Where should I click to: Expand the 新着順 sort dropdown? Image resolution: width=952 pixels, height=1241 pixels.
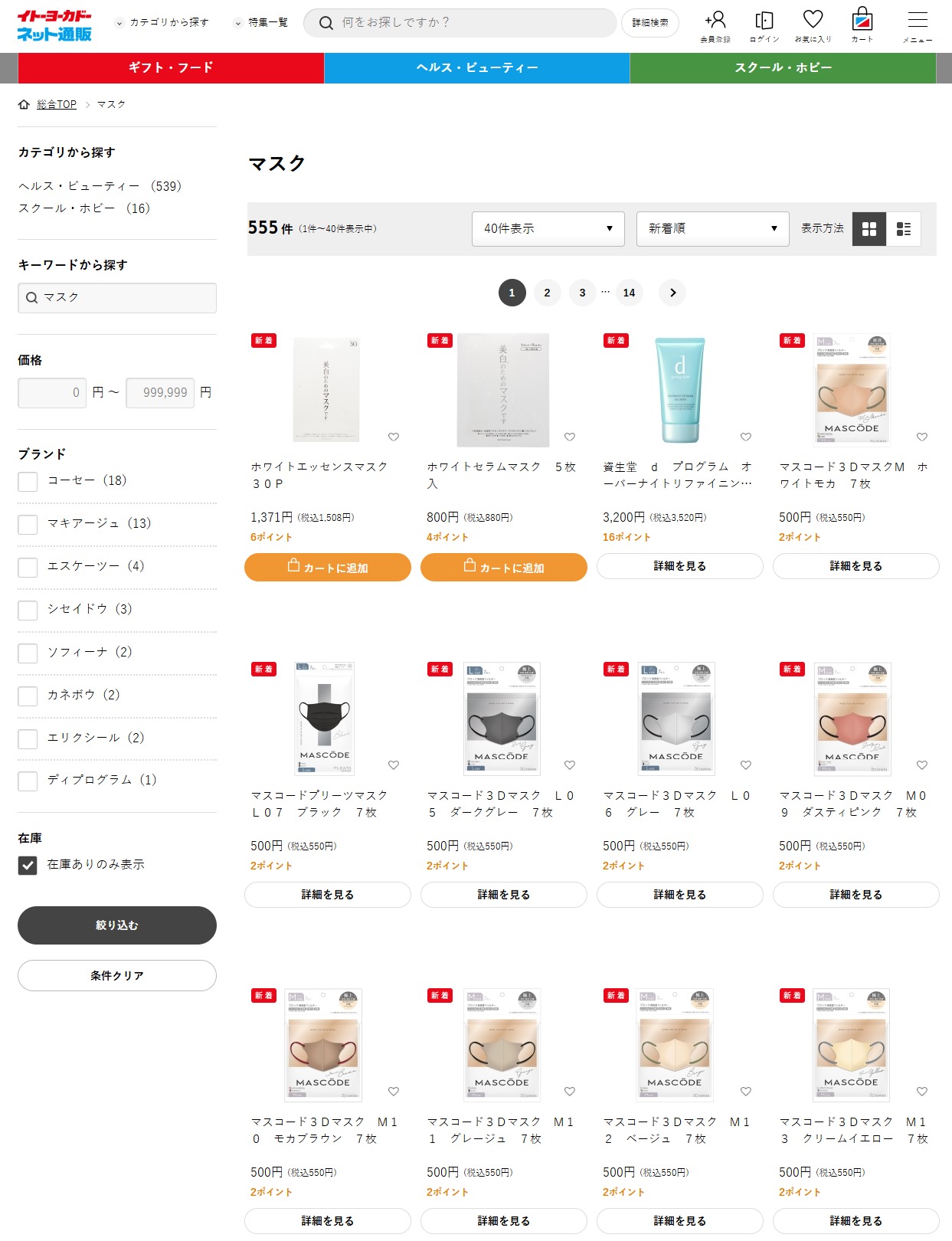(x=712, y=228)
